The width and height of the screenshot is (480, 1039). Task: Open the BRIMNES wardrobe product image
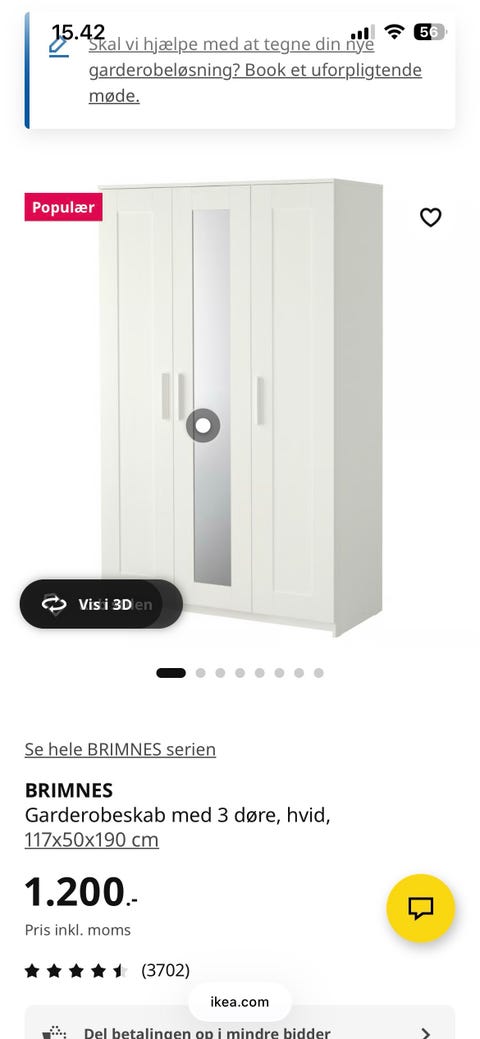pos(241,407)
